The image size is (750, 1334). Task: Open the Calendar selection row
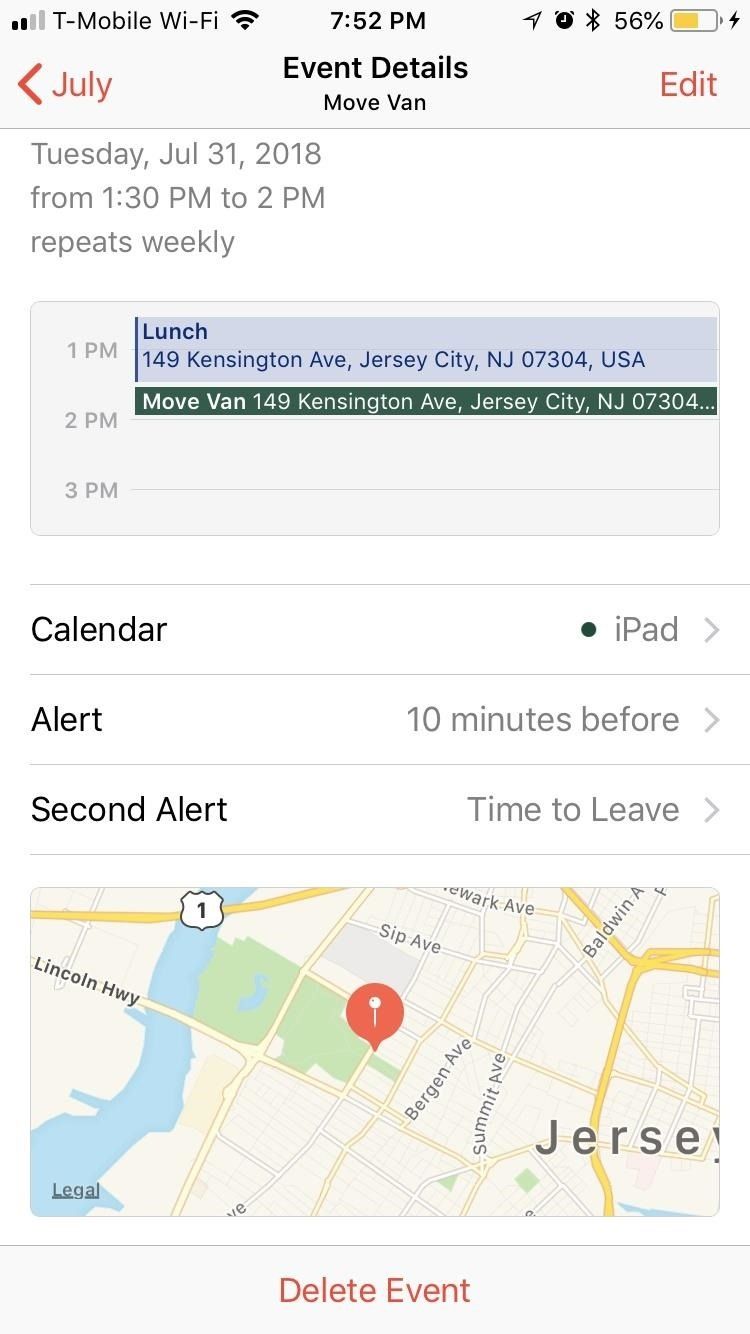[375, 630]
